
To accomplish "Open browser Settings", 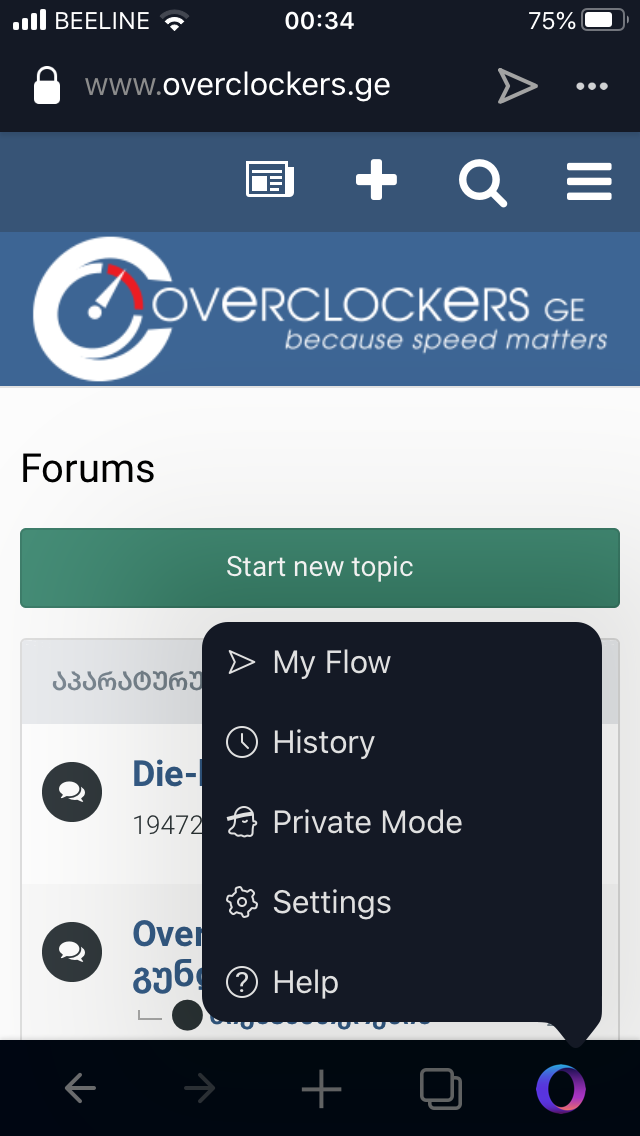I will pos(402,903).
